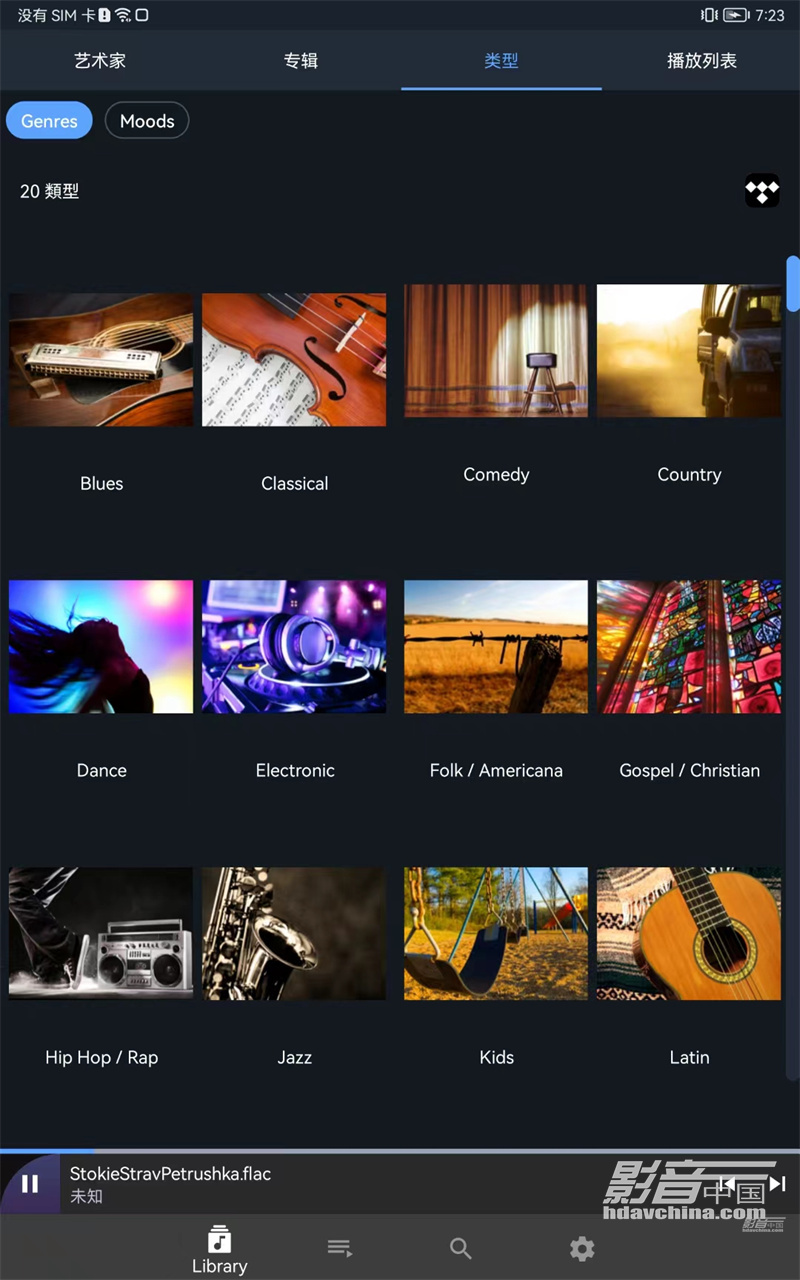800x1280 pixels.
Task: Open the play queue icon
Action: 340,1248
